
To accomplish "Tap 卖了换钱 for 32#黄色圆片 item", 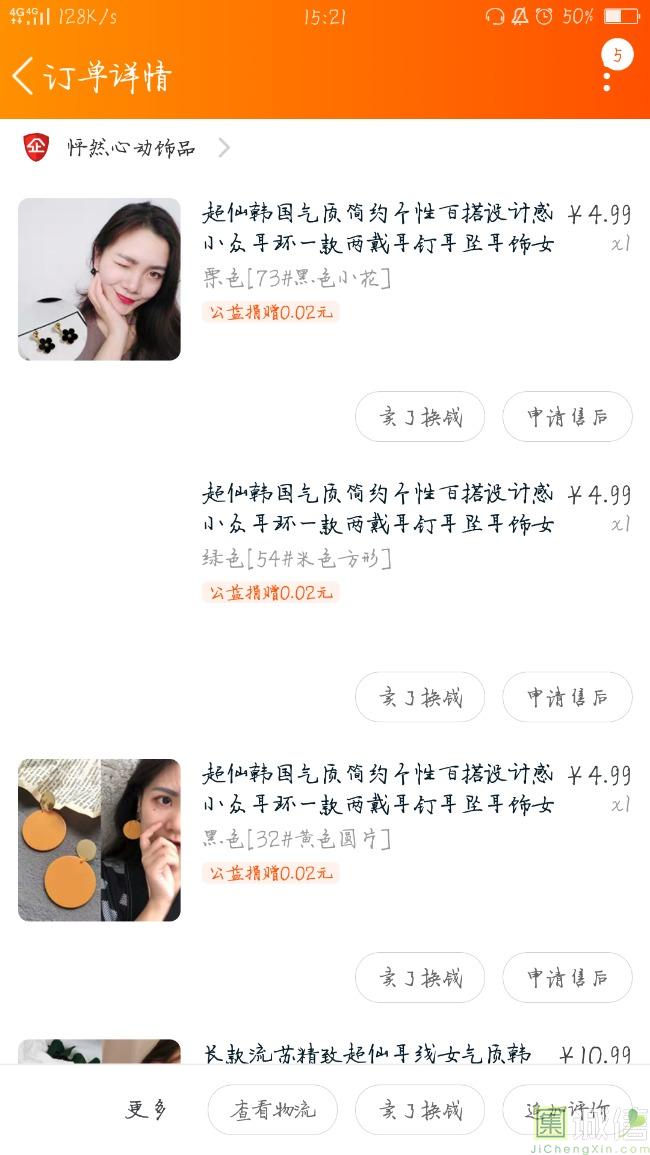I will (x=419, y=977).
